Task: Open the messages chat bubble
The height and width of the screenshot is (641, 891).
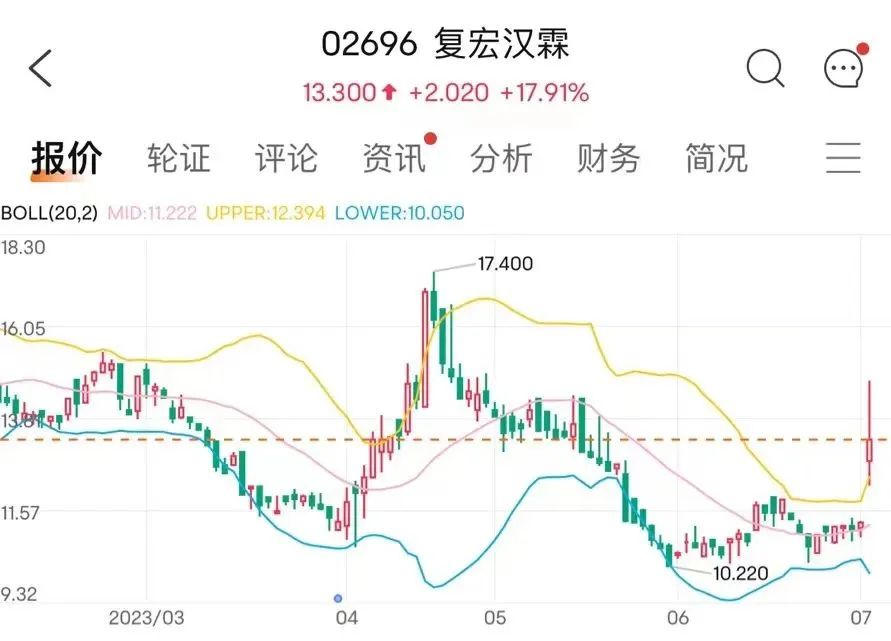Action: point(842,68)
